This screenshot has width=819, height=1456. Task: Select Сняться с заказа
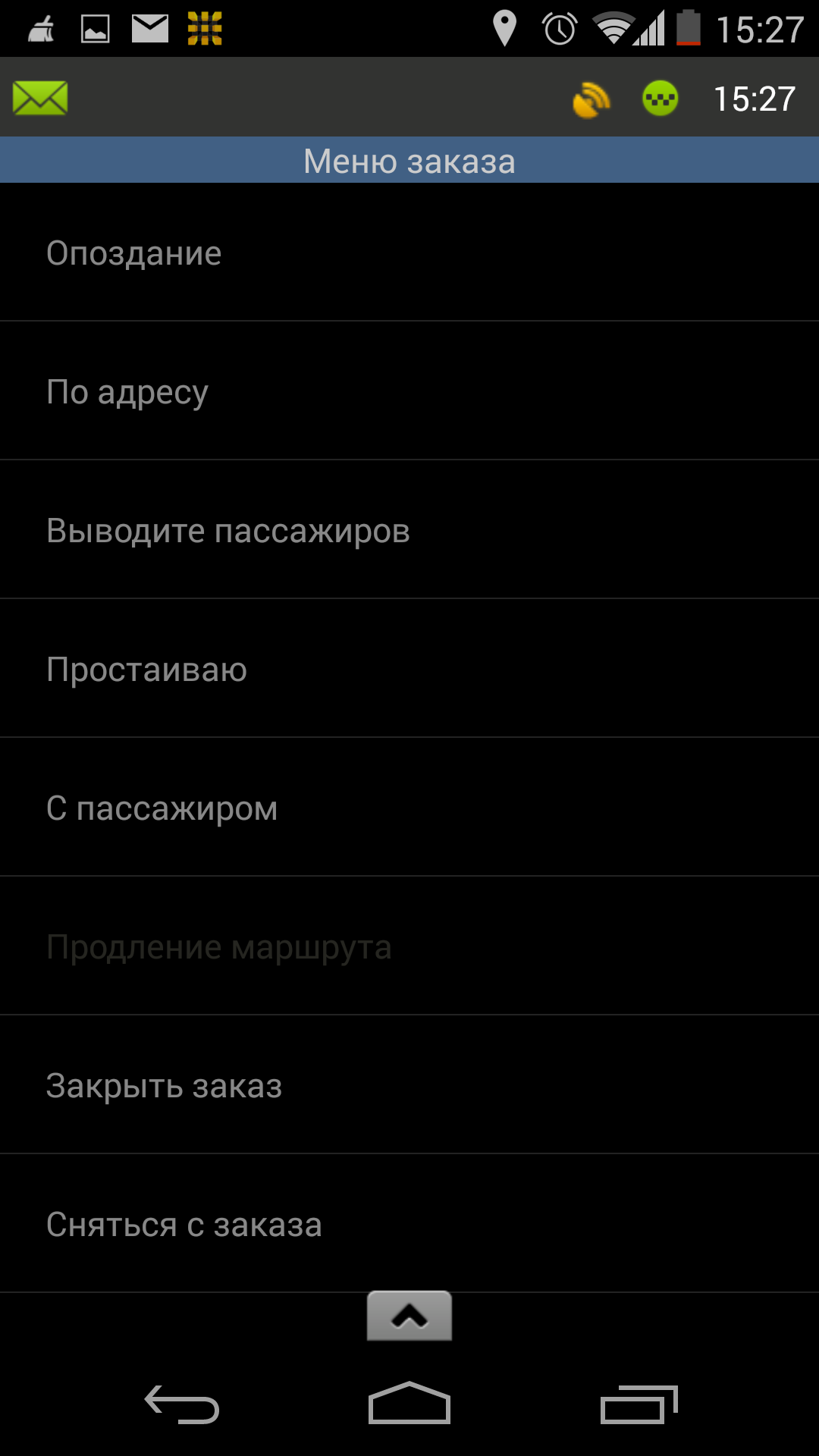click(x=409, y=1225)
